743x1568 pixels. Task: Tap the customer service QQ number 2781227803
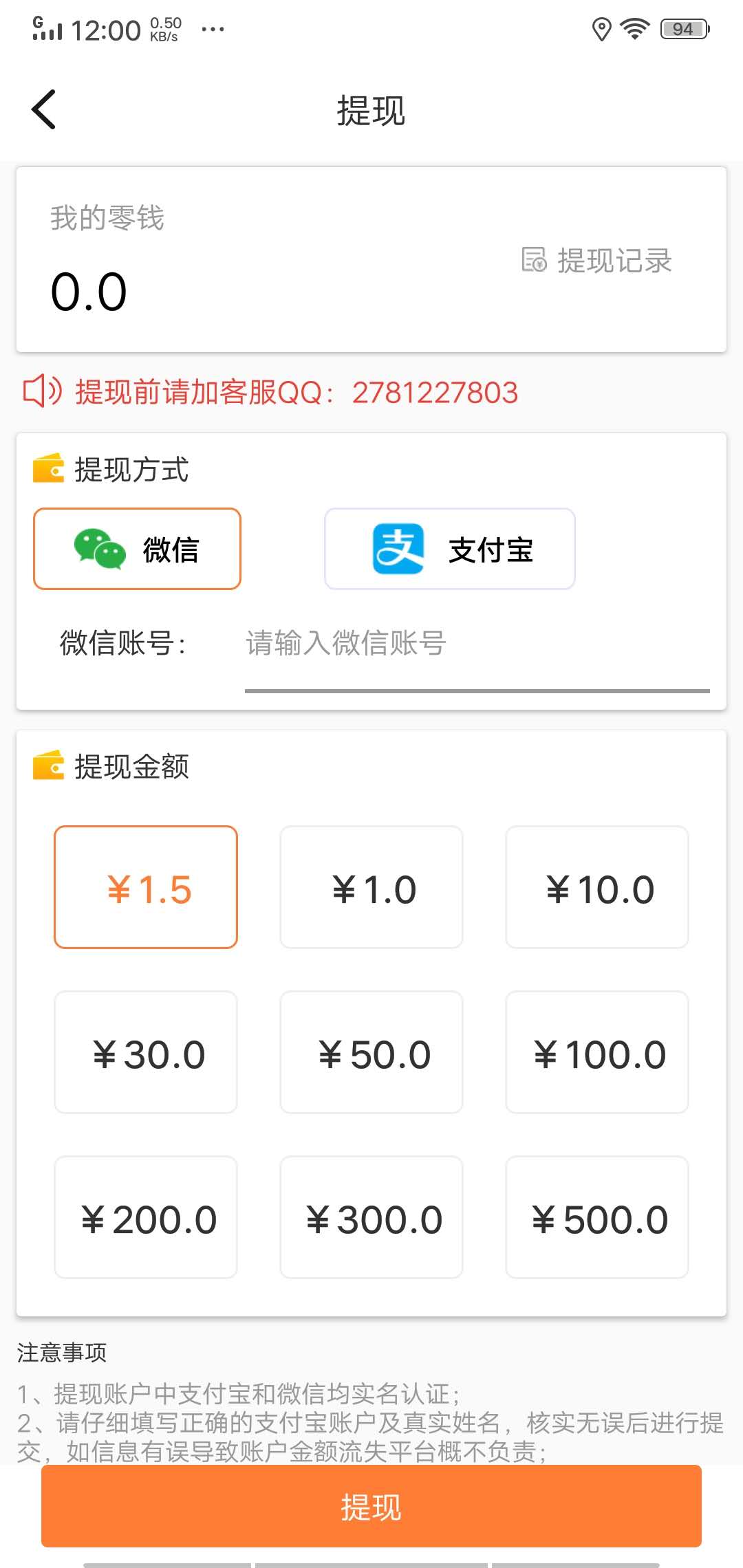pyautogui.click(x=435, y=392)
